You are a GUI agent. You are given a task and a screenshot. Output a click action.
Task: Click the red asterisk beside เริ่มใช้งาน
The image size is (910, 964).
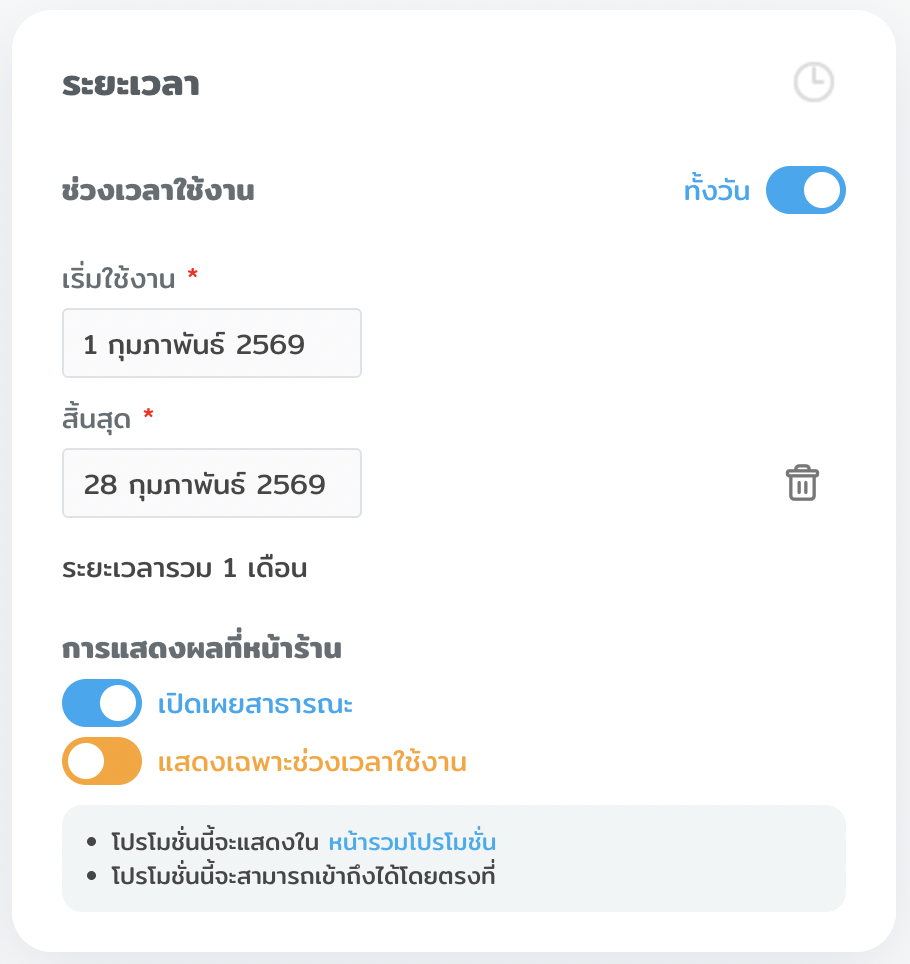click(192, 278)
